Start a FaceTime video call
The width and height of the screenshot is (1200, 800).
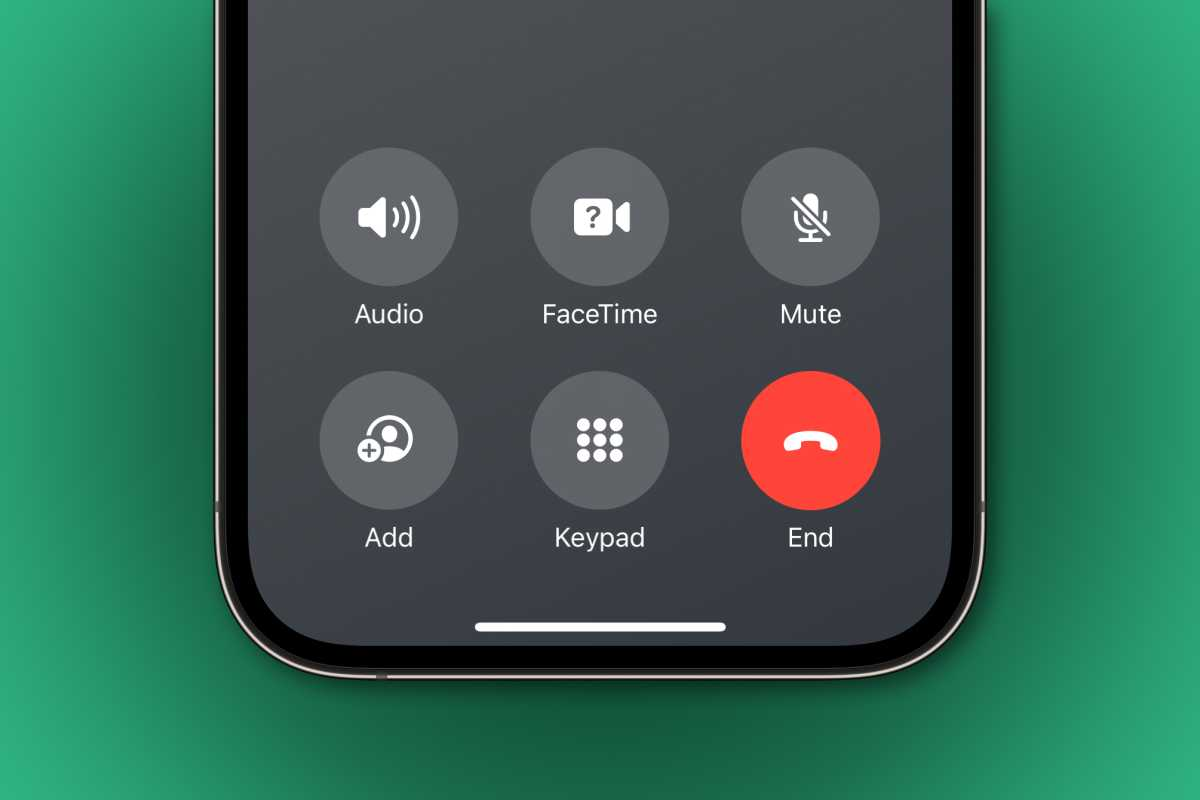coord(600,217)
